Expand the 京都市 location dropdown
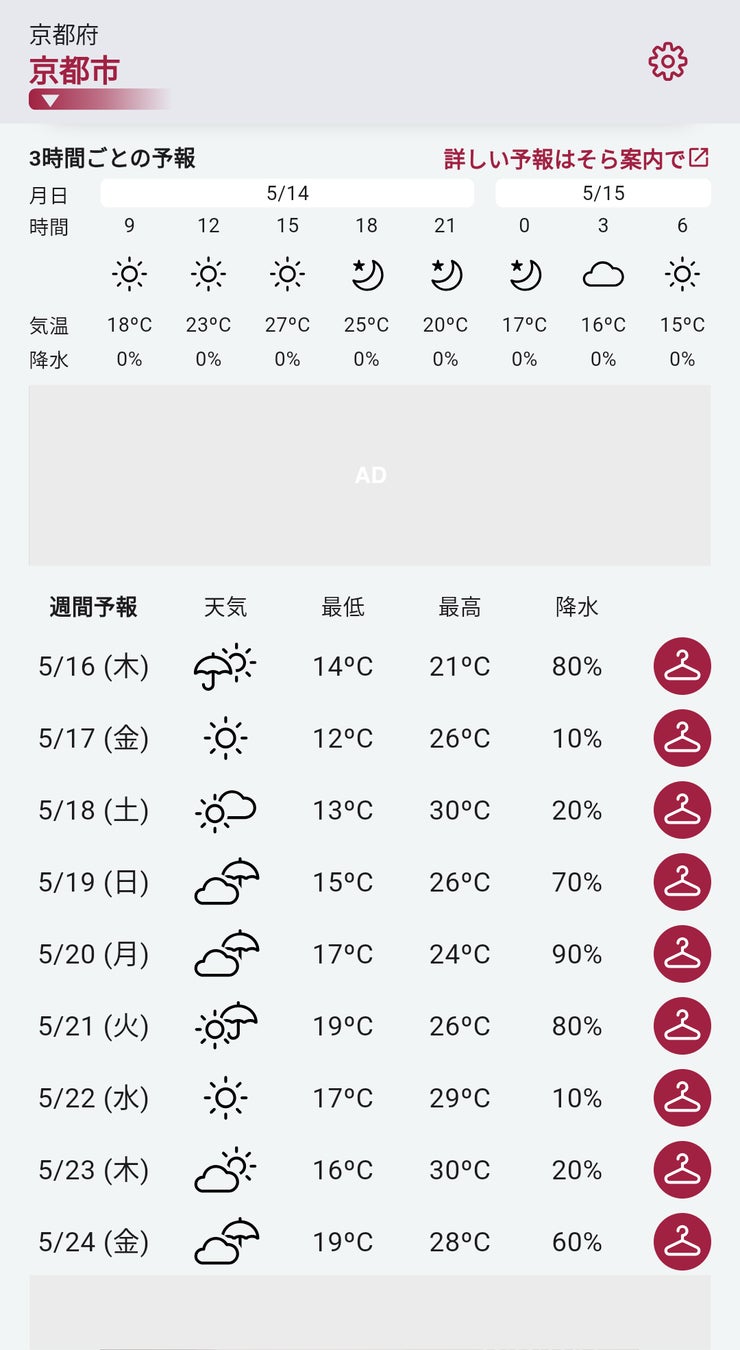740x1350 pixels. tap(52, 99)
